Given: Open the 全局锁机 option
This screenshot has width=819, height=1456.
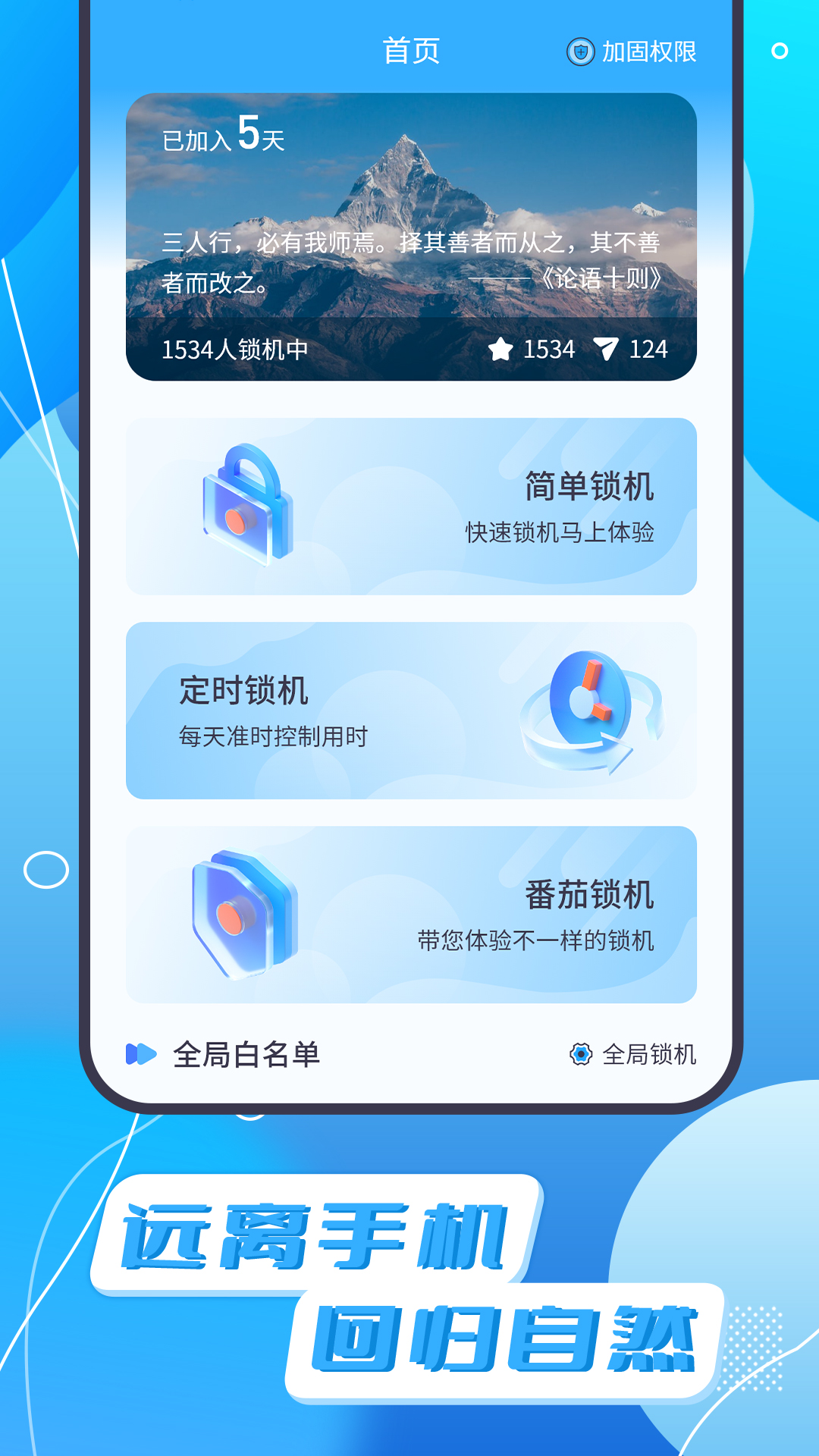Looking at the screenshot, I should click(x=651, y=1053).
